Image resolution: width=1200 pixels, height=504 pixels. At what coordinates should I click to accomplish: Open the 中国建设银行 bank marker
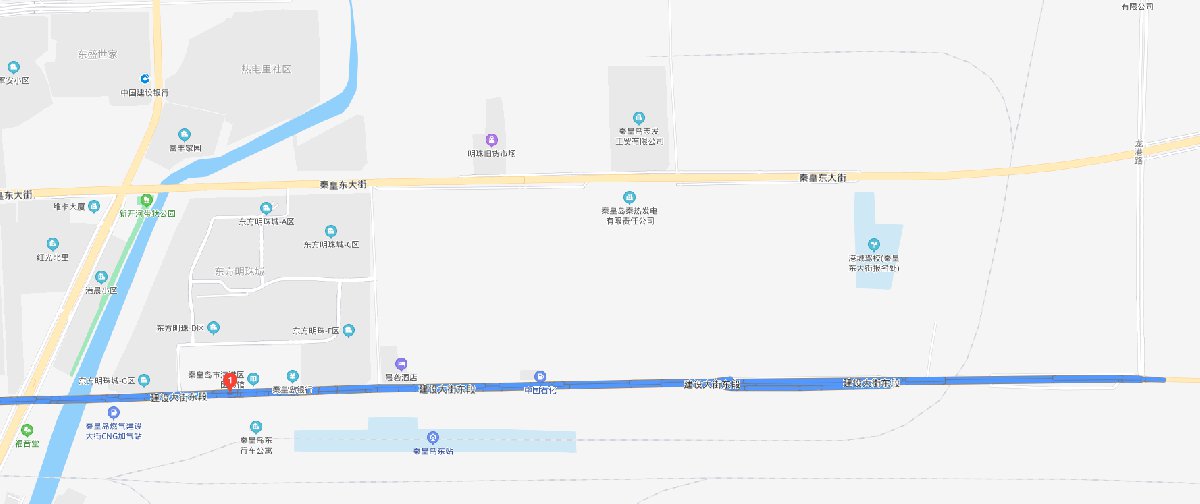145,79
